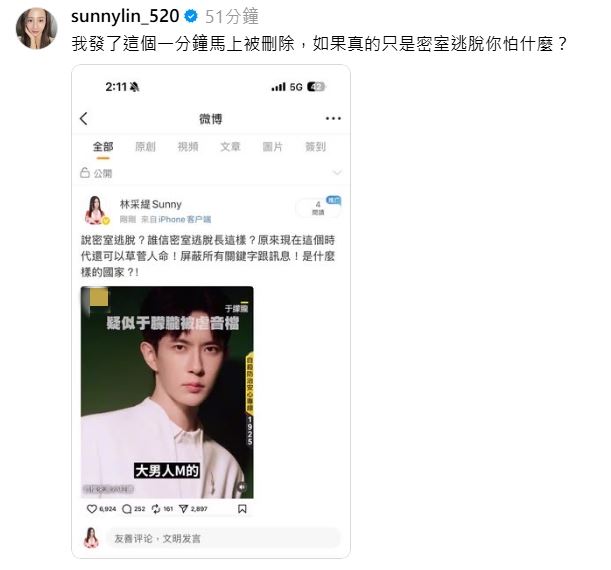Open sunnylin_520's profile picture
This screenshot has width=611, height=570.
pyautogui.click(x=37, y=30)
